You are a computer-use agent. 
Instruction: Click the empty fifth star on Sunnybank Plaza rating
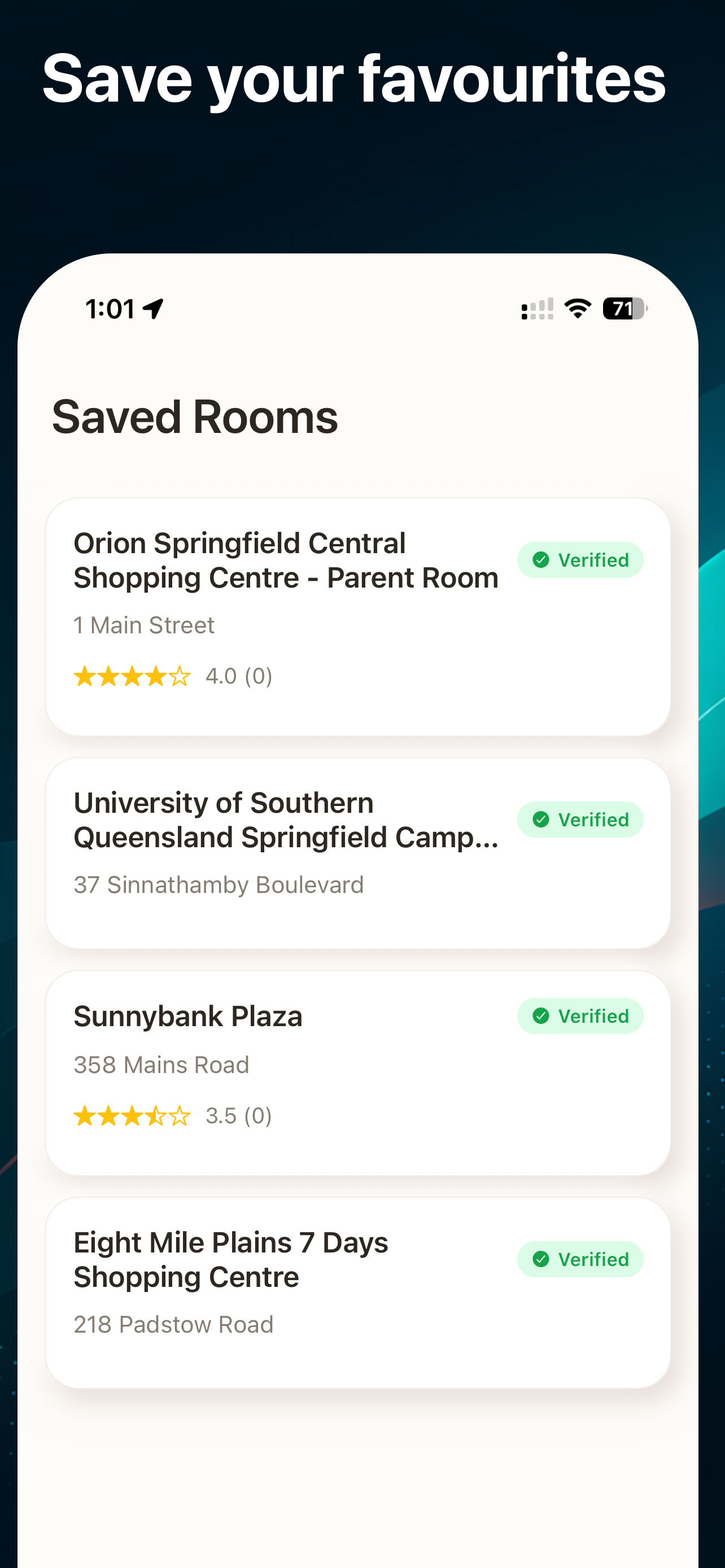coord(180,1116)
